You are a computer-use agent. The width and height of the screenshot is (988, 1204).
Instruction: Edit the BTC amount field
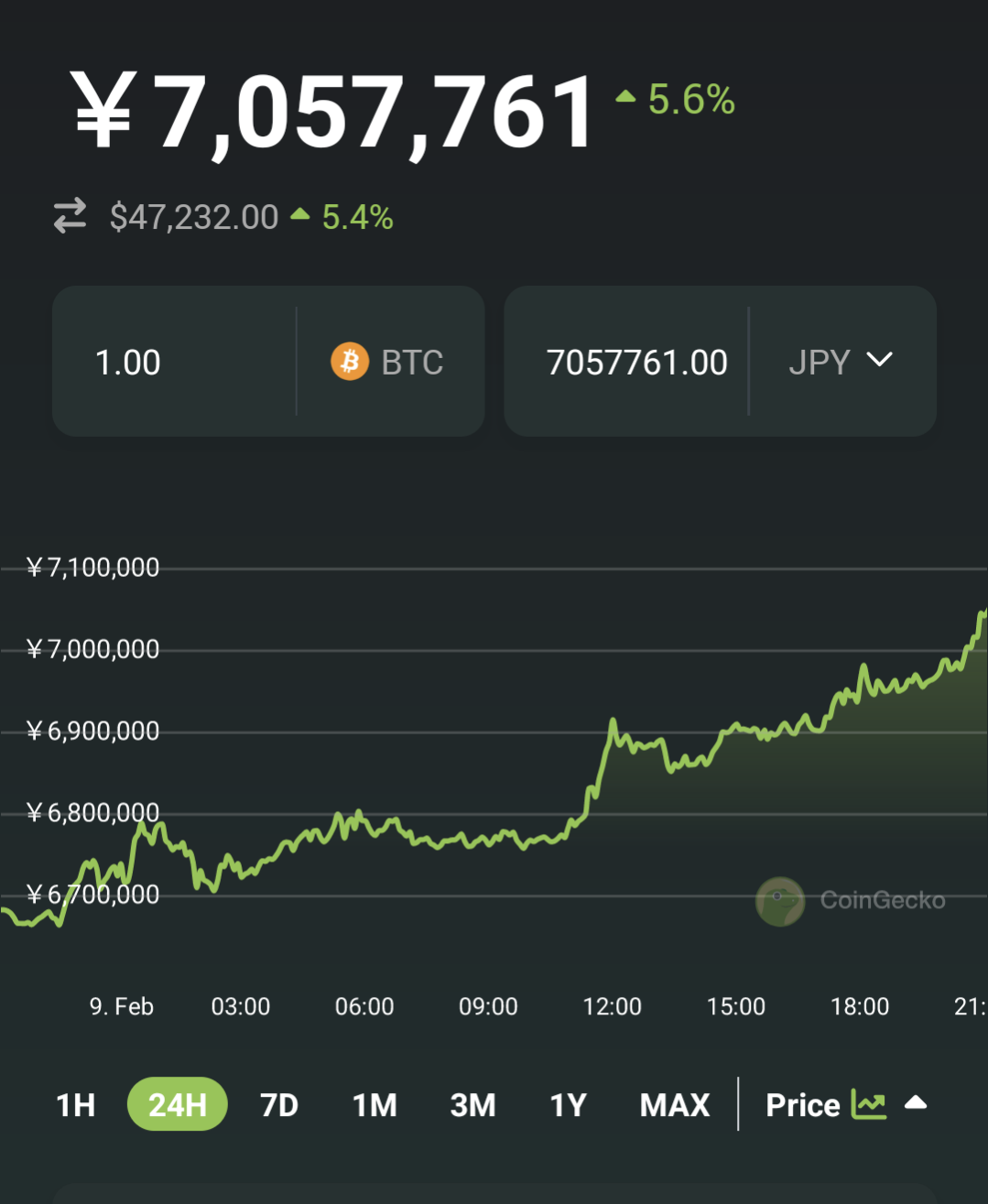(x=174, y=363)
